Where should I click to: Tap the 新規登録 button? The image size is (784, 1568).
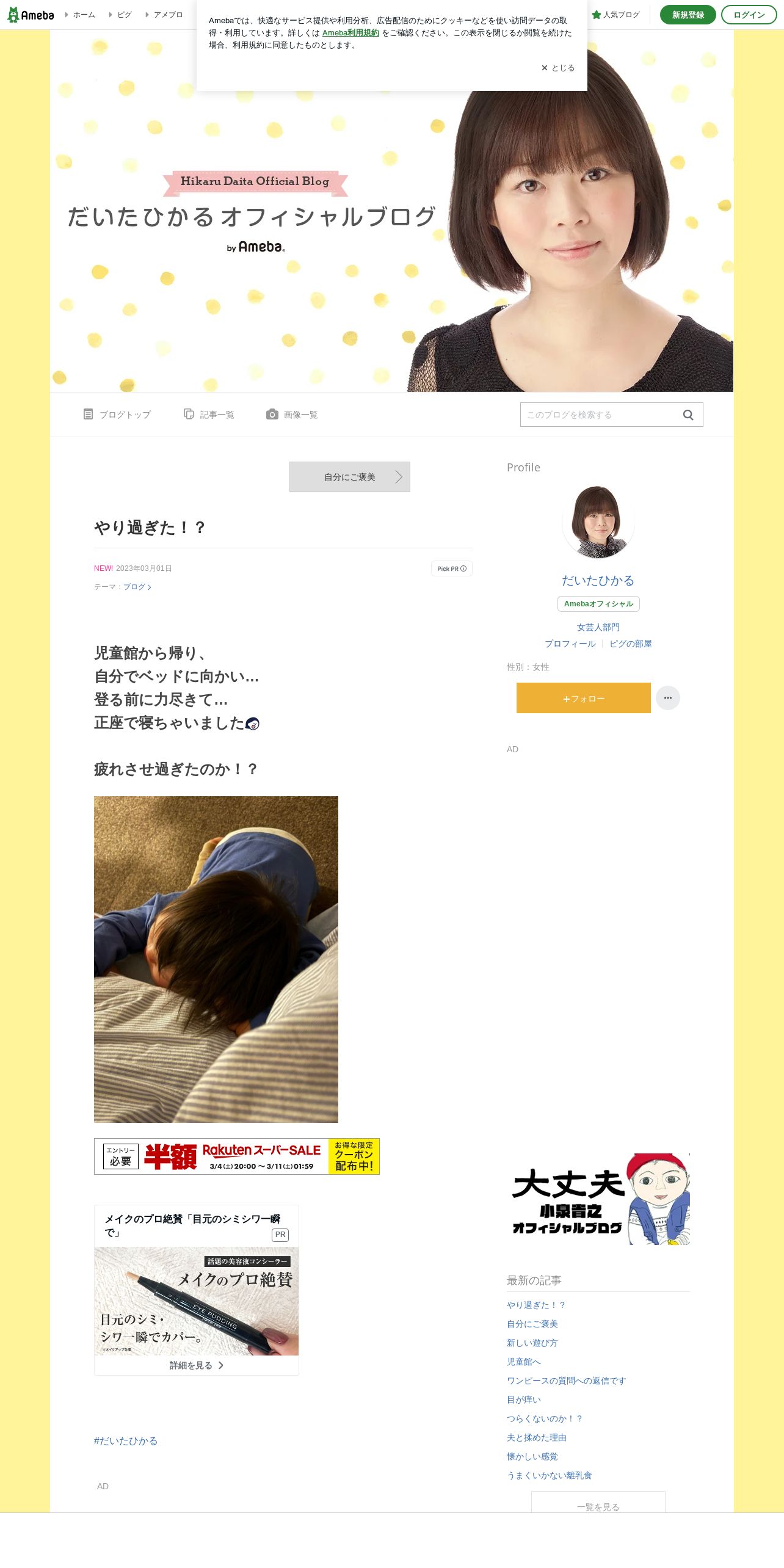[x=688, y=15]
